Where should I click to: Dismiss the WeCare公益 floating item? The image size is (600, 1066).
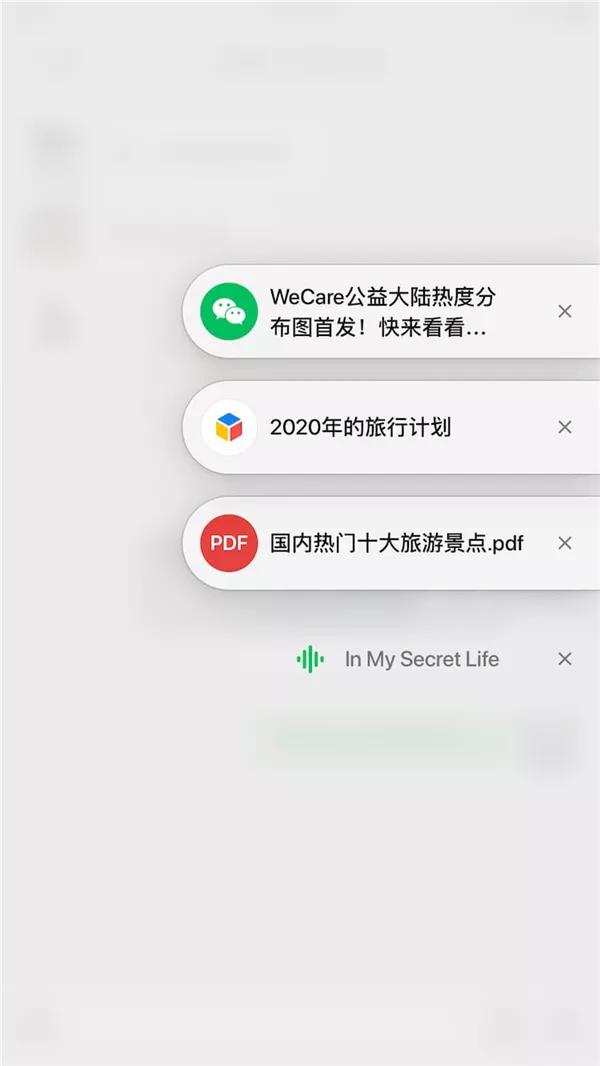coord(565,312)
